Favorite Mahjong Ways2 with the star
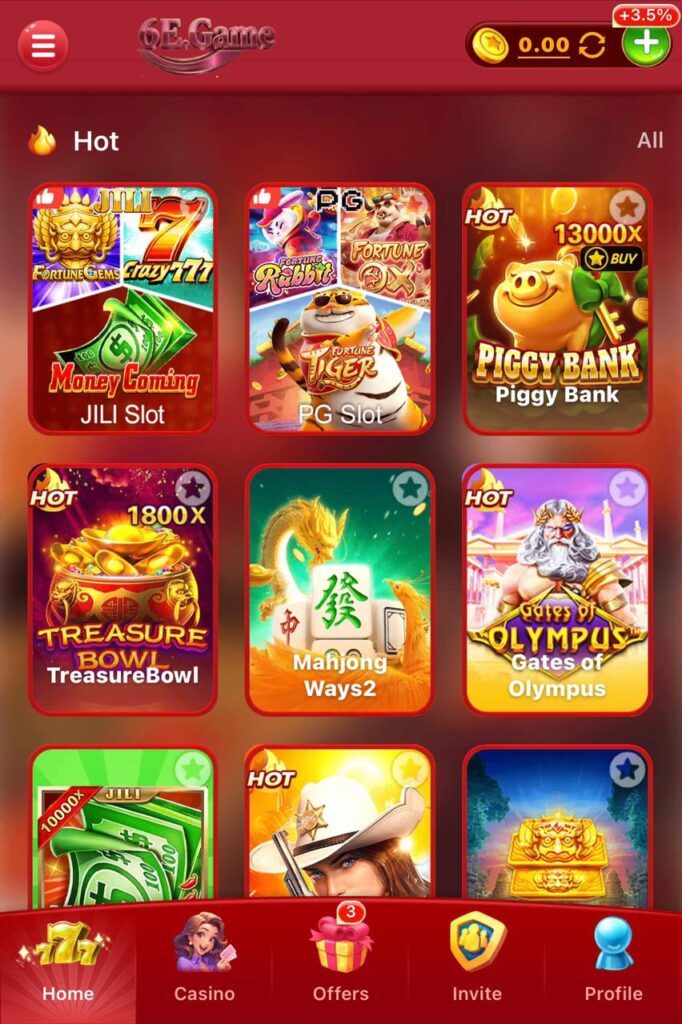The image size is (682, 1024). pyautogui.click(x=410, y=489)
